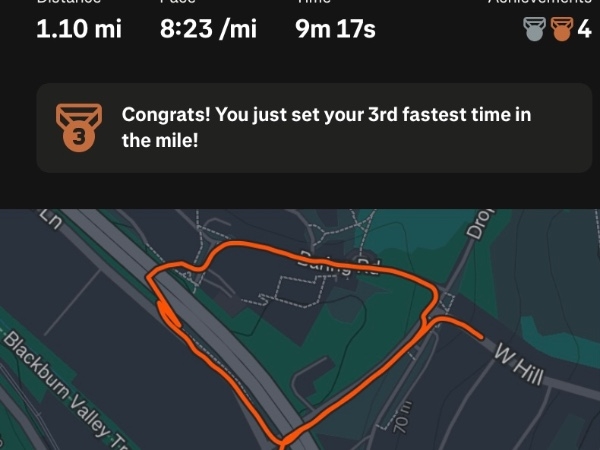Image resolution: width=600 pixels, height=450 pixels.
Task: Open the activity route map
Action: [x=300, y=330]
